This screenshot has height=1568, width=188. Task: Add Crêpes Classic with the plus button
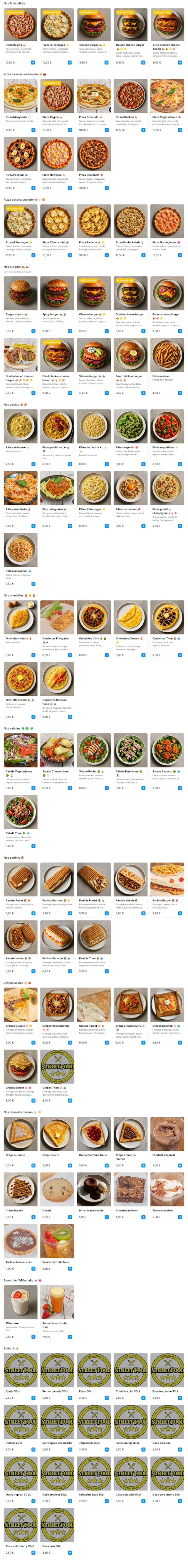33,1043
